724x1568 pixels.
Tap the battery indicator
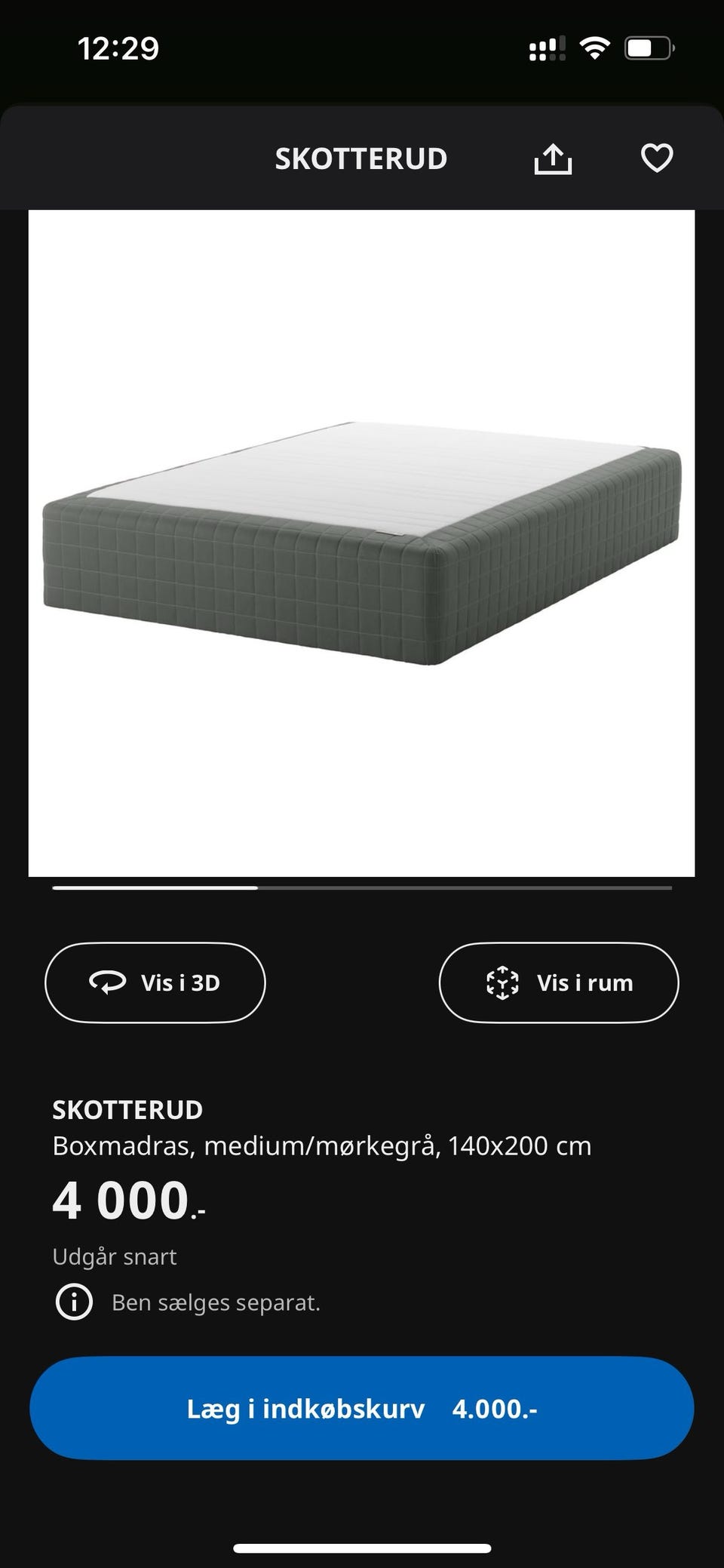[649, 48]
